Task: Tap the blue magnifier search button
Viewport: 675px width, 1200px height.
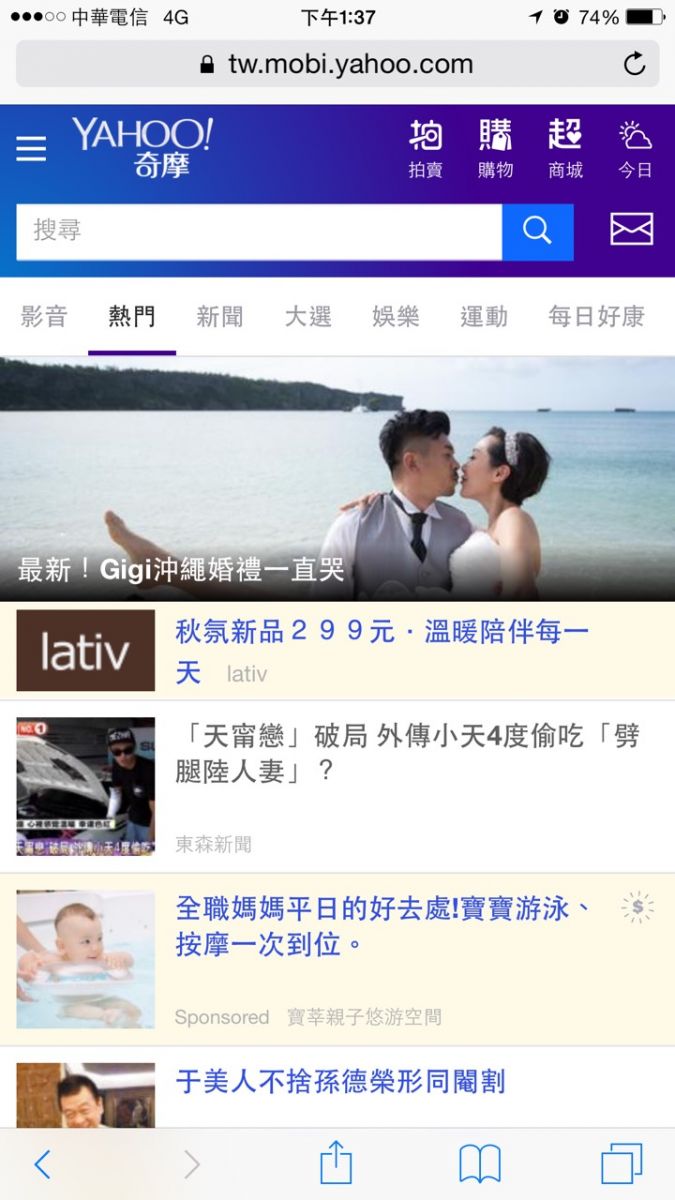Action: coord(537,231)
